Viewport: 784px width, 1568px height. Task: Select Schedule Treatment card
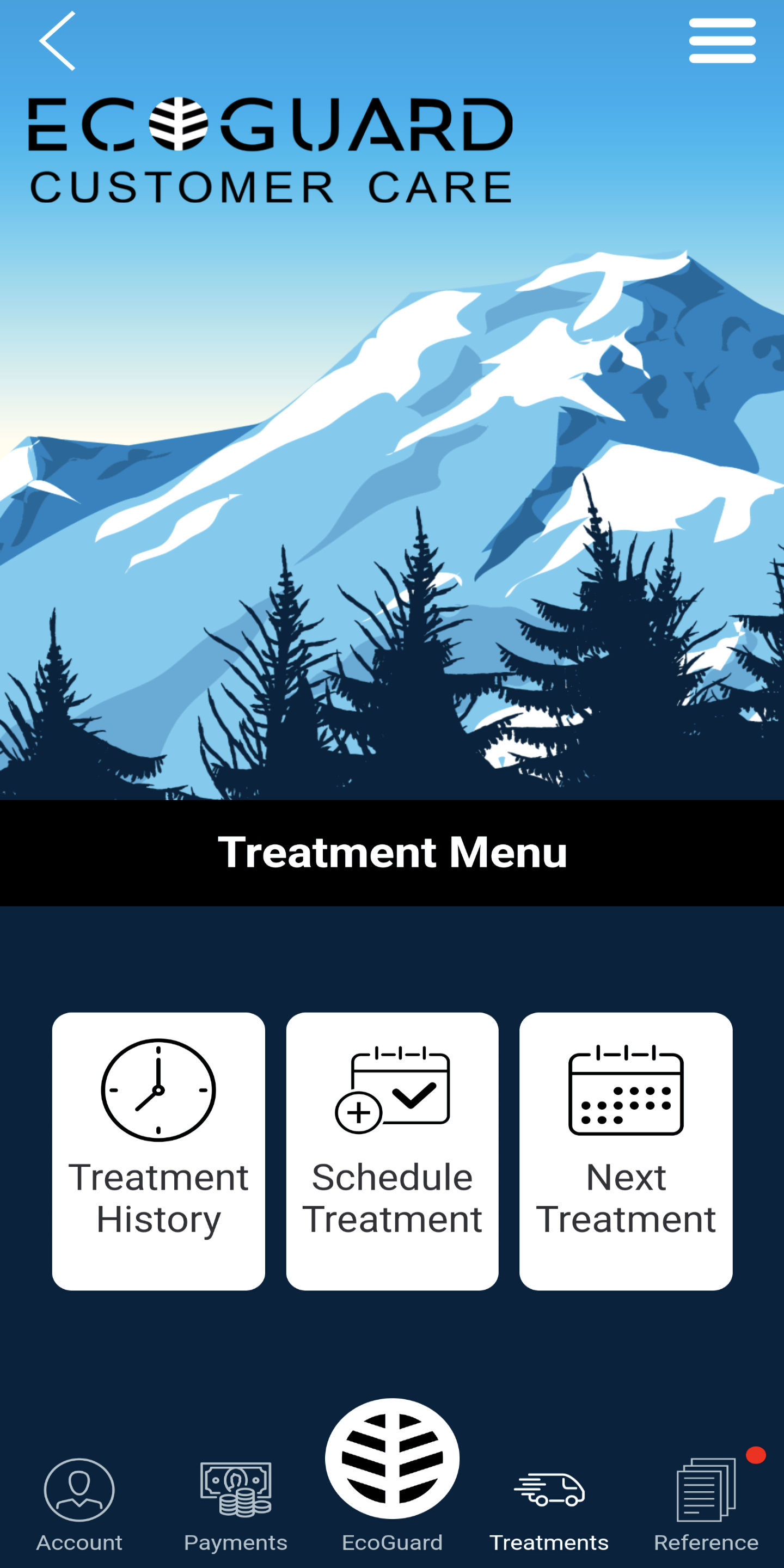pyautogui.click(x=392, y=1151)
